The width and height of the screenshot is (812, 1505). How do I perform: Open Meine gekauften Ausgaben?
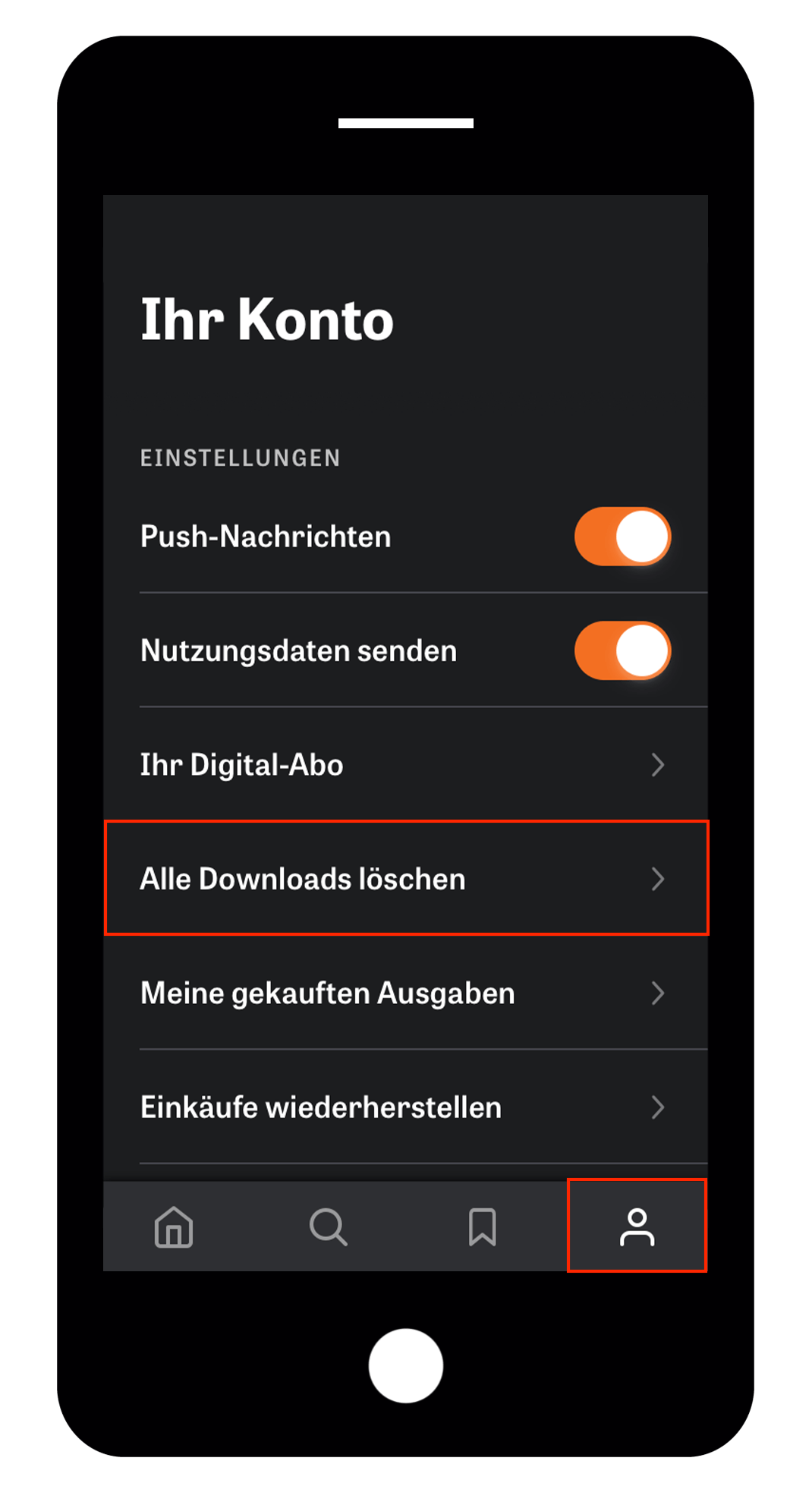pos(406,993)
